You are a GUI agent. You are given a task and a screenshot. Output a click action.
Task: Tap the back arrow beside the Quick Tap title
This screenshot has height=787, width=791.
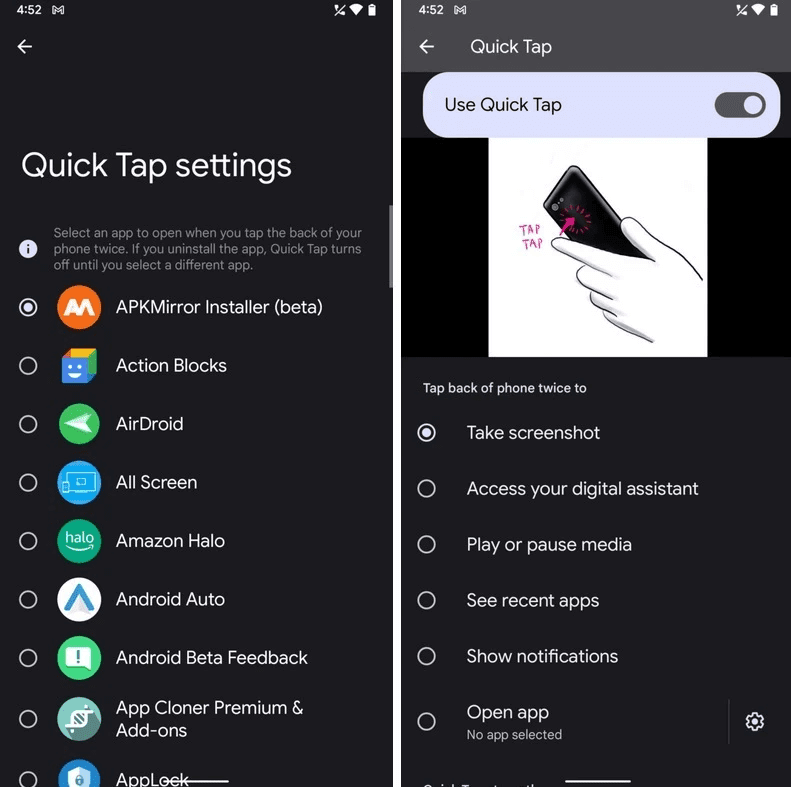(x=426, y=46)
